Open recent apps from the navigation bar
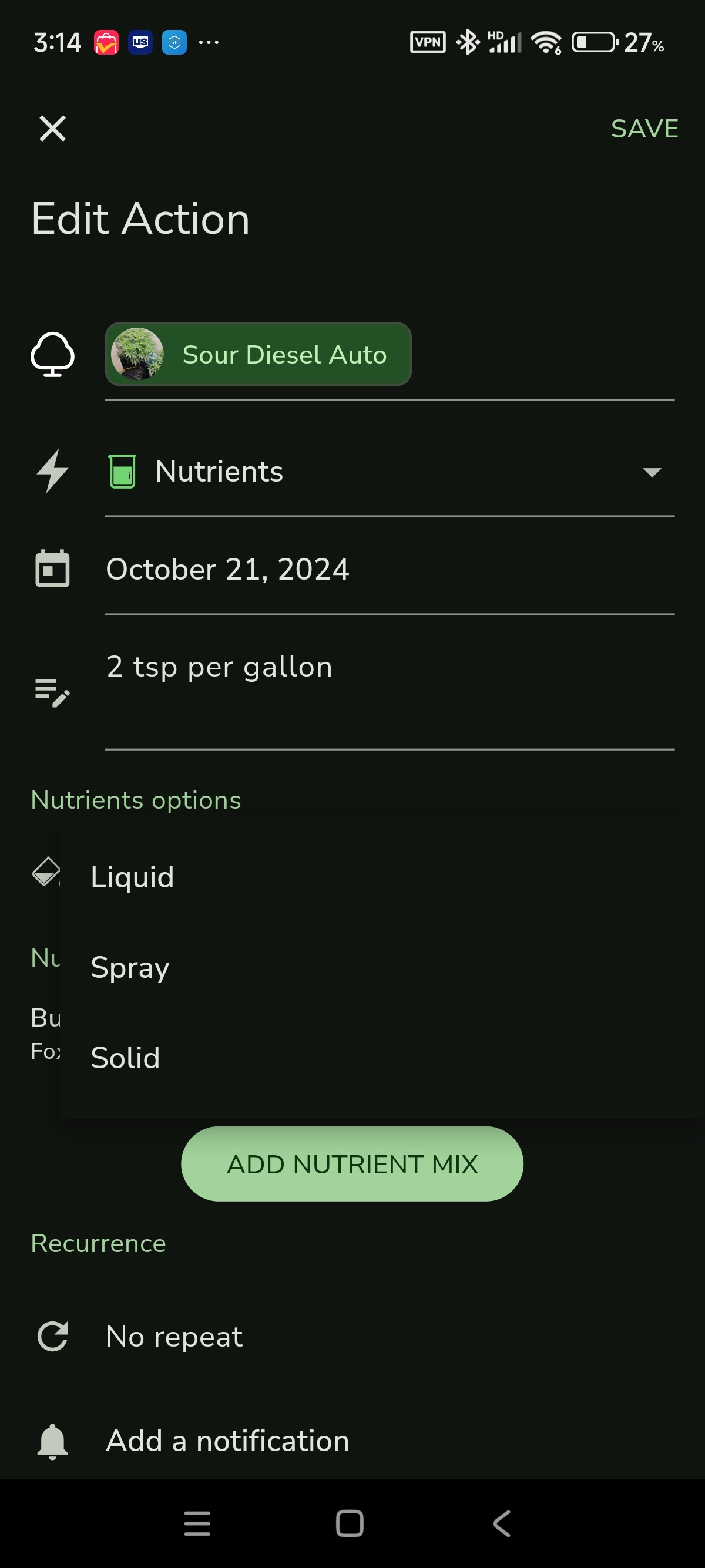Viewport: 705px width, 1568px height. [197, 1523]
